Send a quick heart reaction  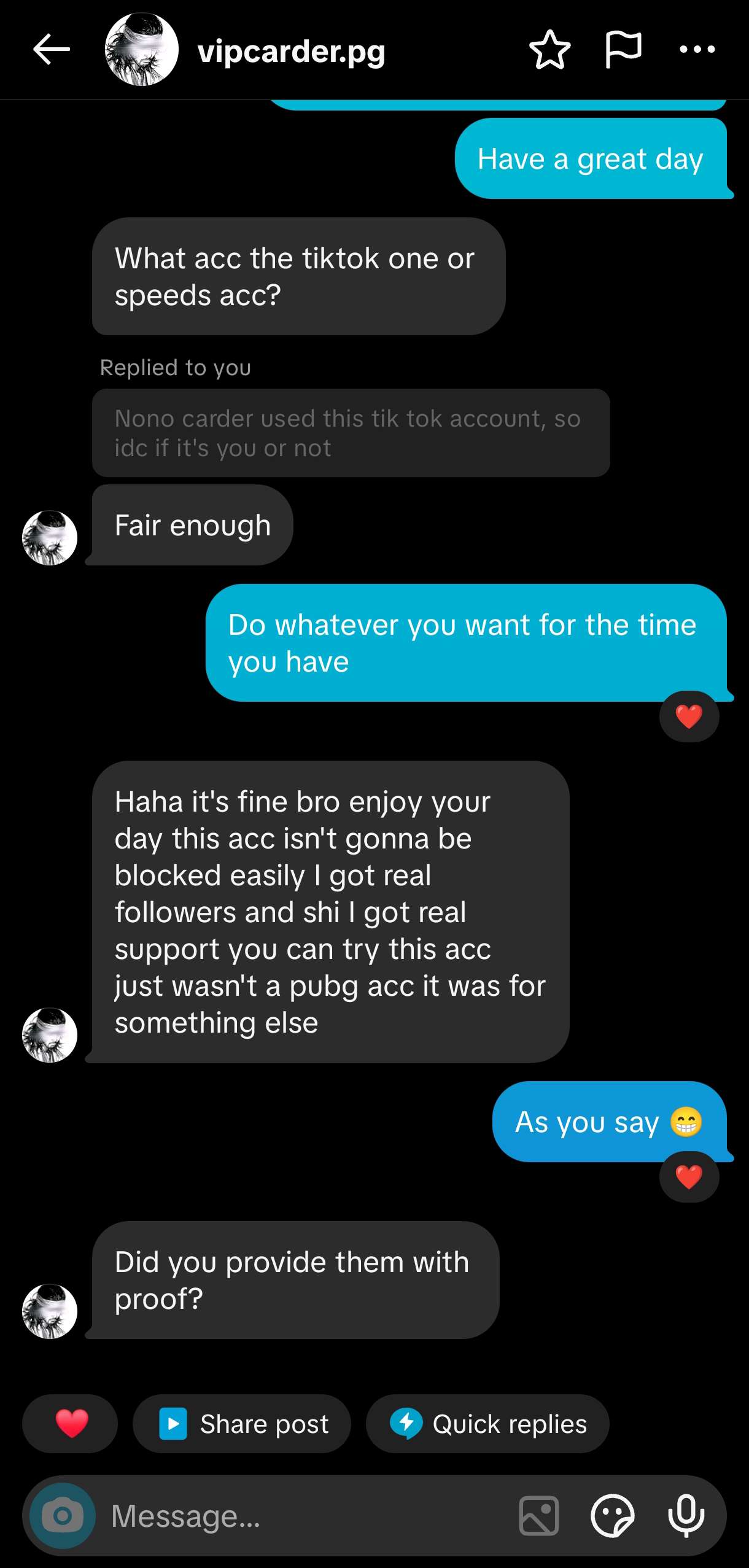(71, 1423)
